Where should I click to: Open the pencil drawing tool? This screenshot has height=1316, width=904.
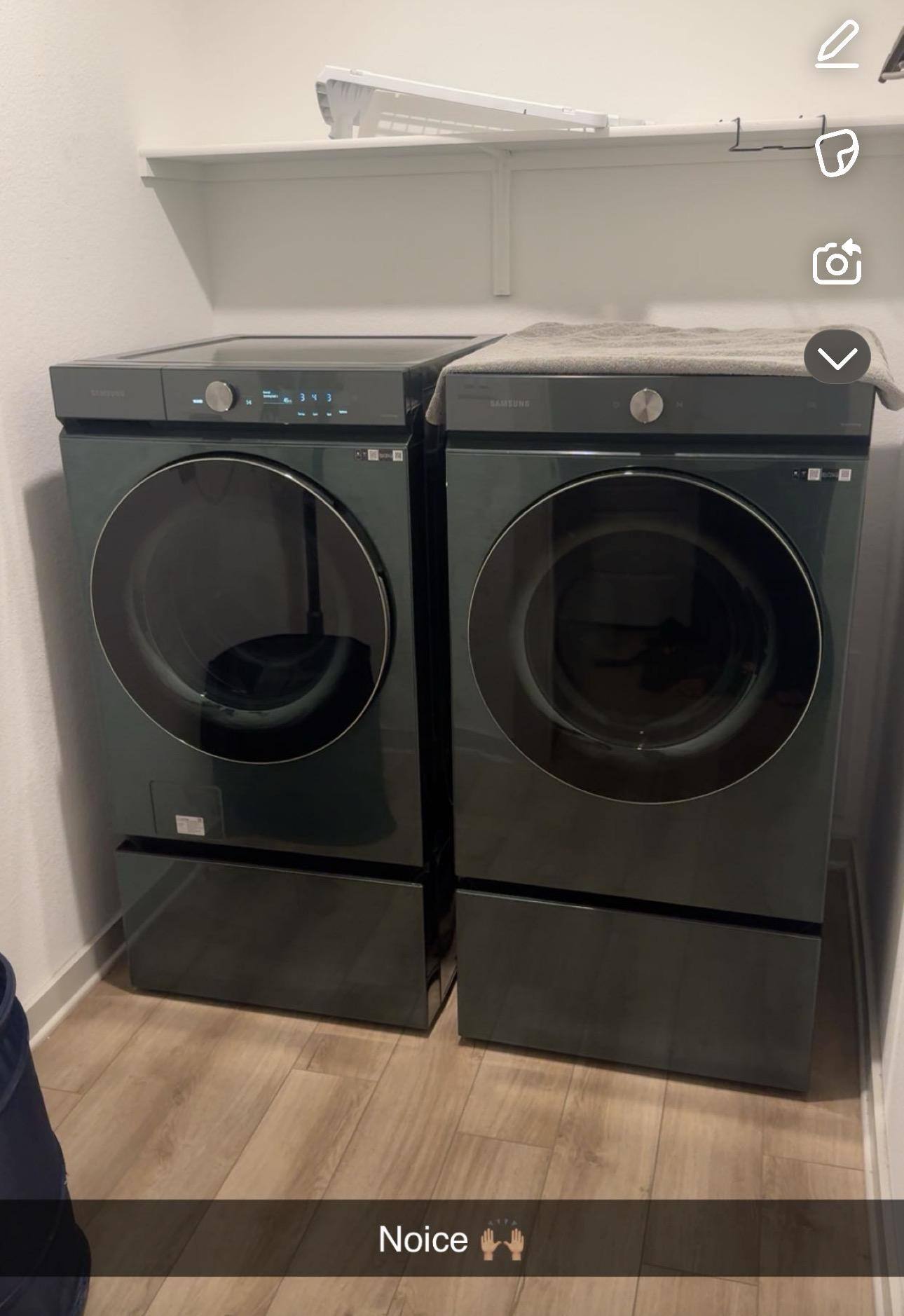[x=837, y=45]
